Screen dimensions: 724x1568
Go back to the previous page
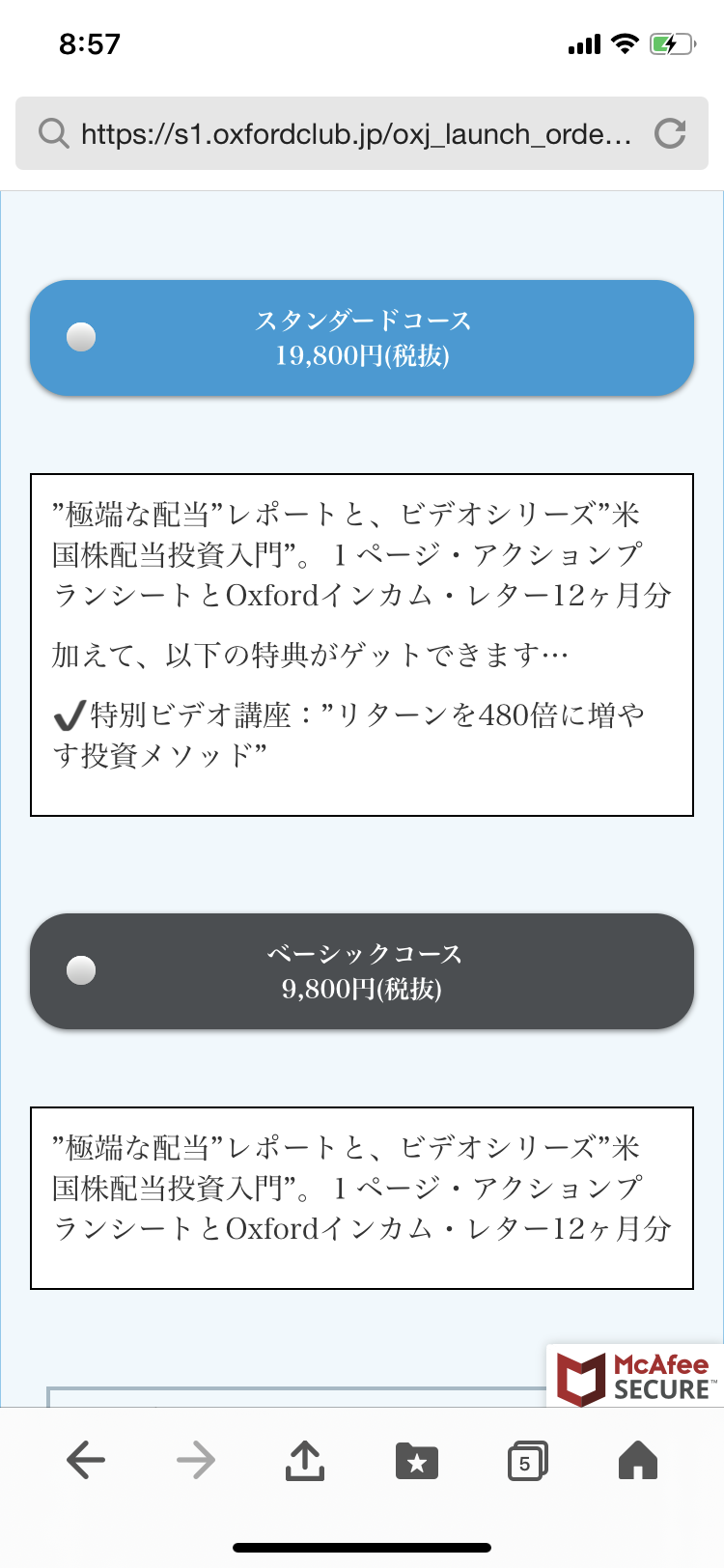point(86,1460)
